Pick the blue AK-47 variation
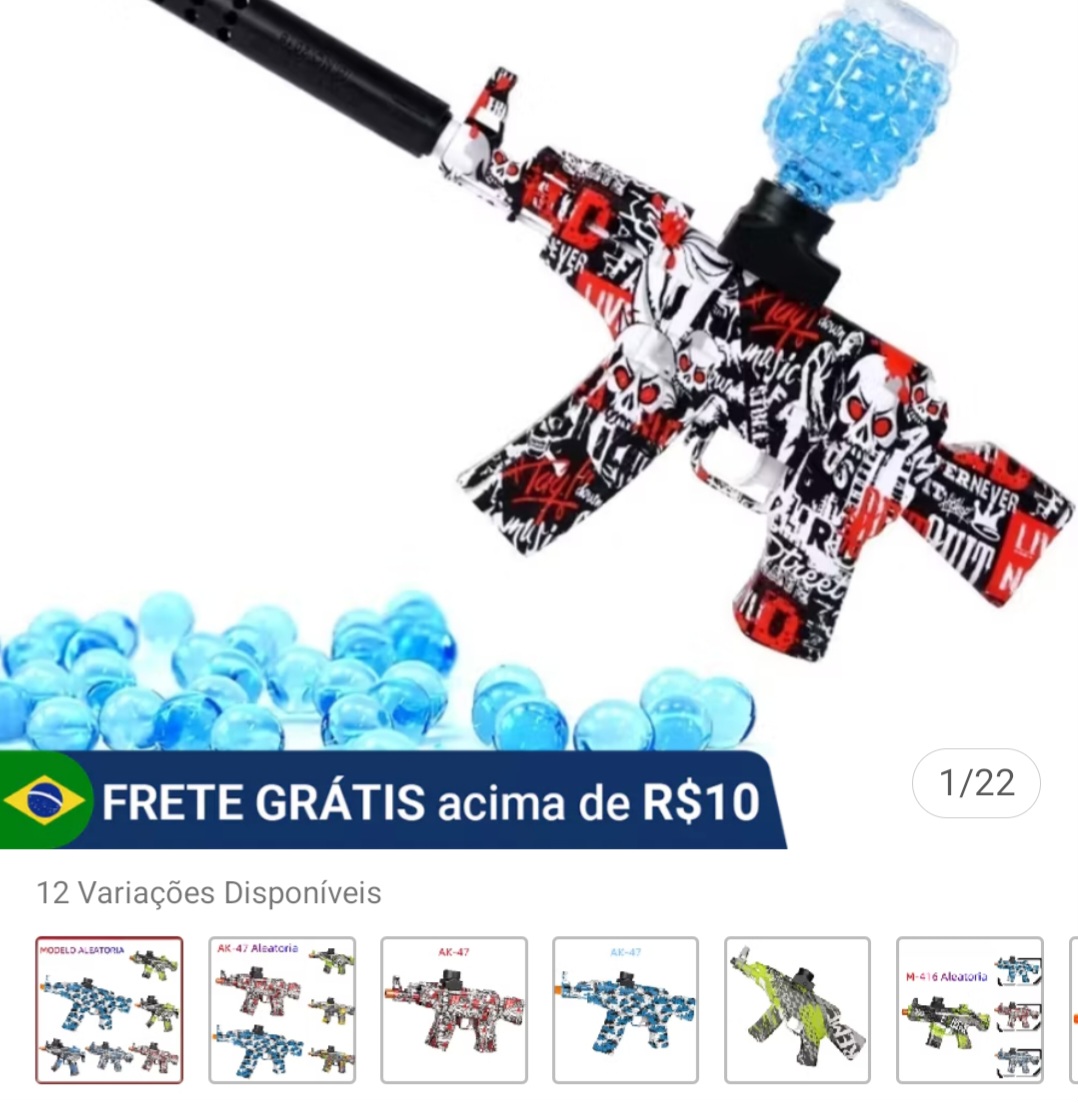 pyautogui.click(x=626, y=1009)
